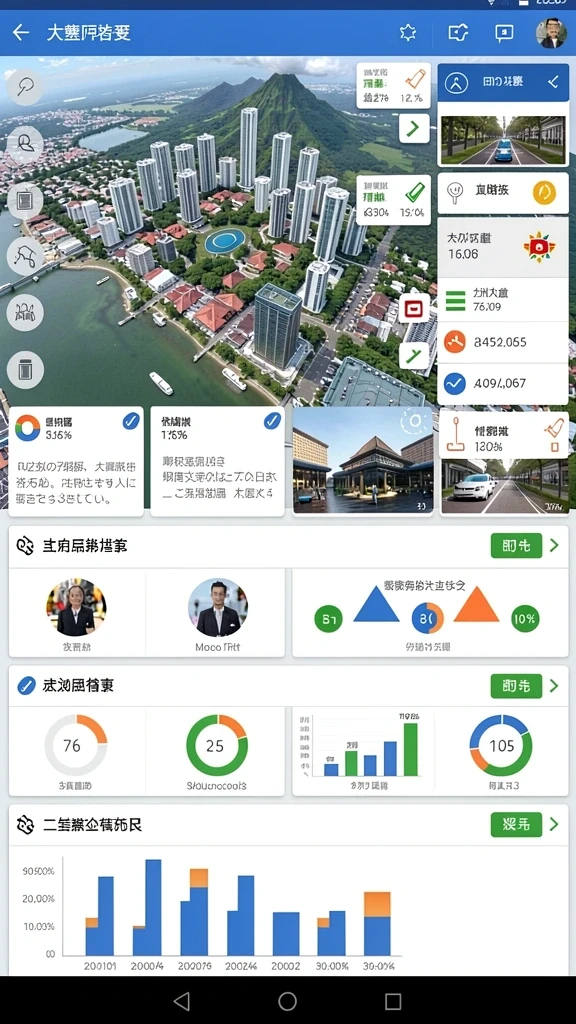
Task: Open the white car street photo tile
Action: (504, 487)
